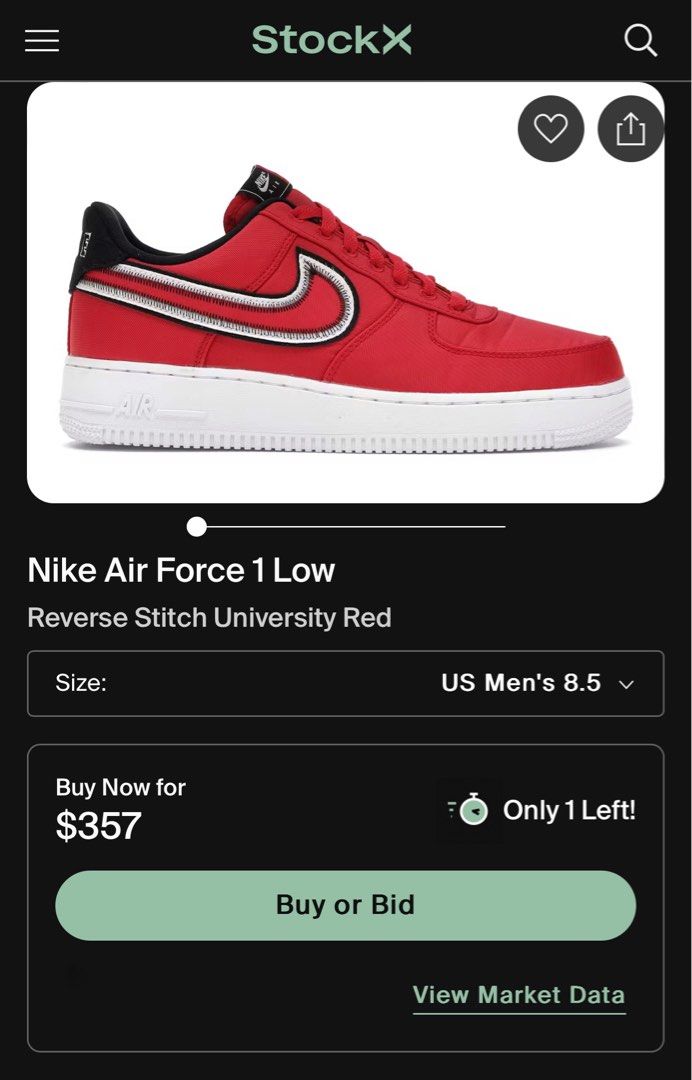Screen dimensions: 692x1080
Task: Open the View Market Data link
Action: (519, 996)
